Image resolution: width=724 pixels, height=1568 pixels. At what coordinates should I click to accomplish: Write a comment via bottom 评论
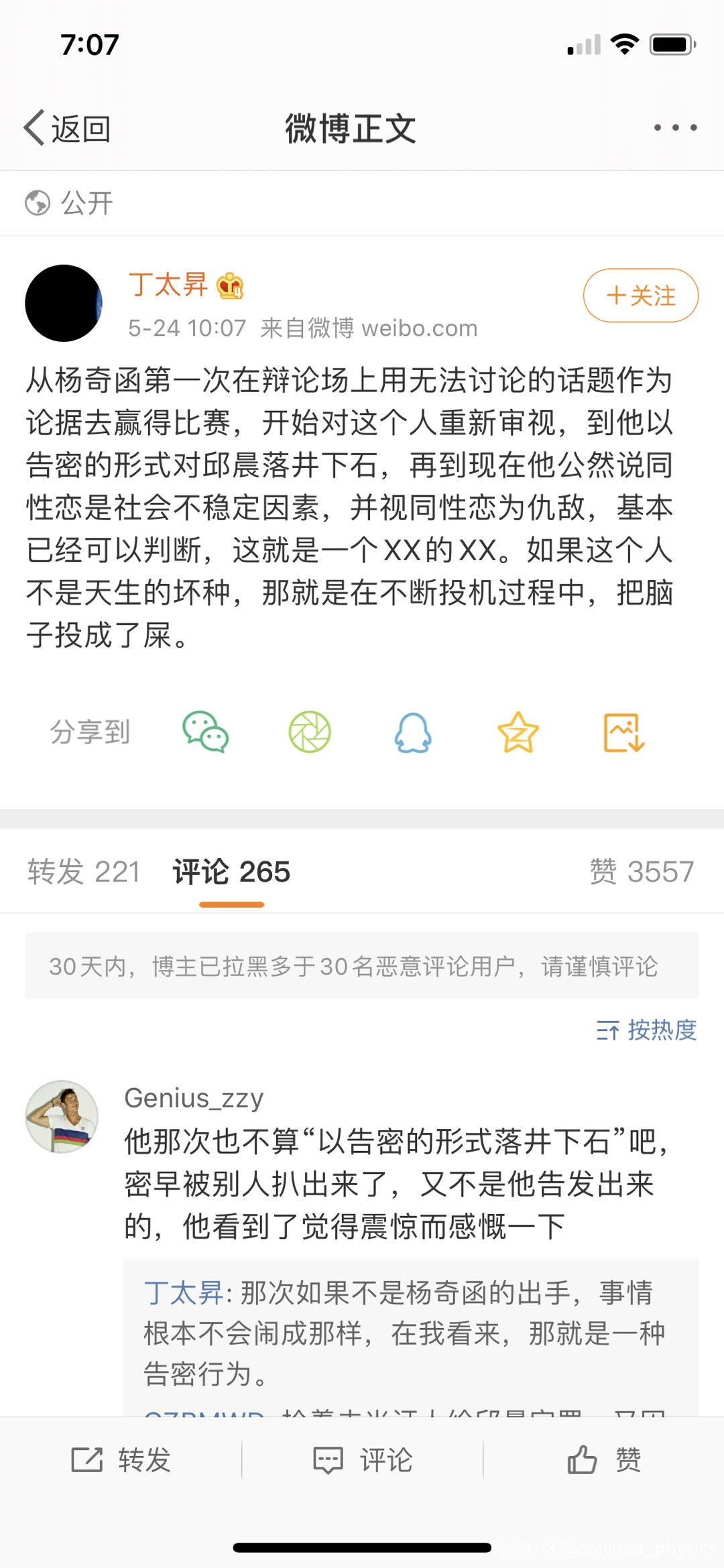coord(363,1459)
